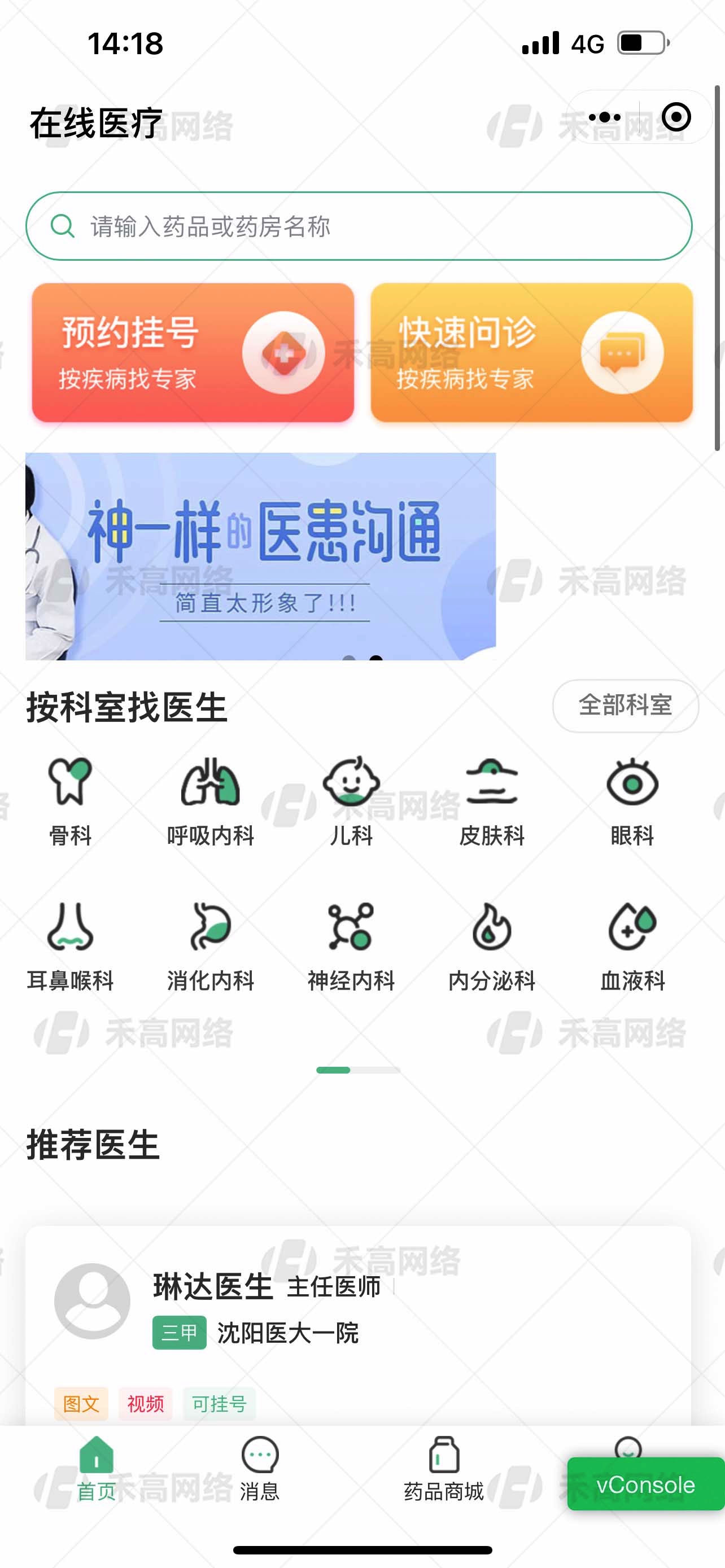This screenshot has width=725, height=1568.
Task: Open 快速问诊 quick consultation card
Action: 531,352
